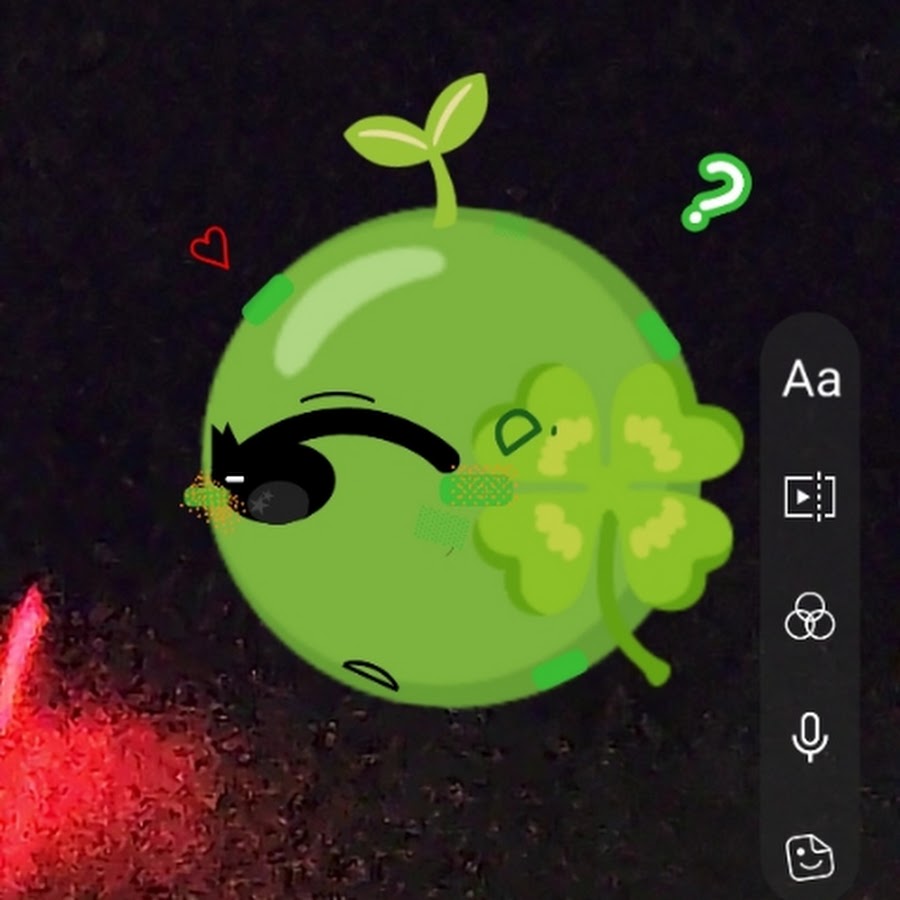Open the sticker picker

point(810,857)
